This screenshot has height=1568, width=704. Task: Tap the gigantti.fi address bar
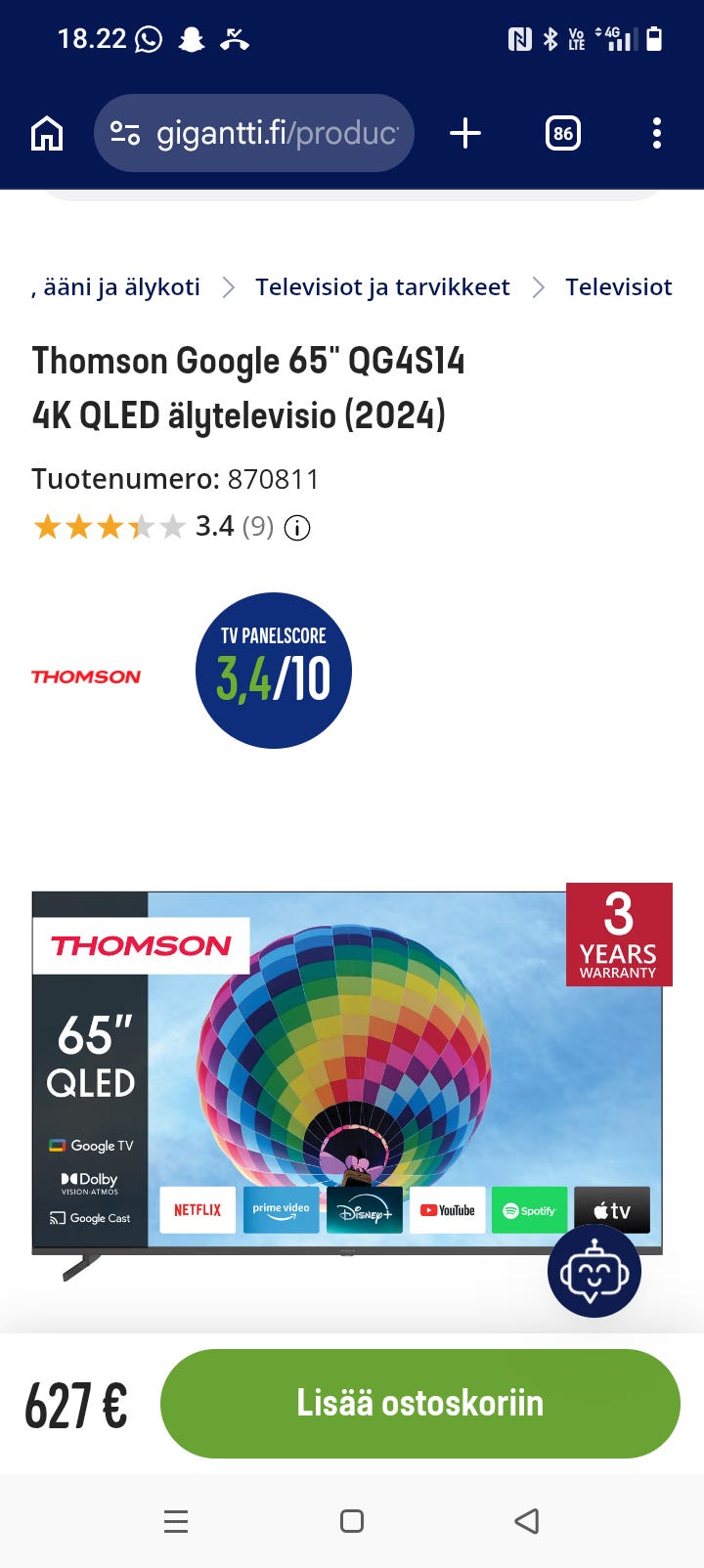tap(254, 133)
